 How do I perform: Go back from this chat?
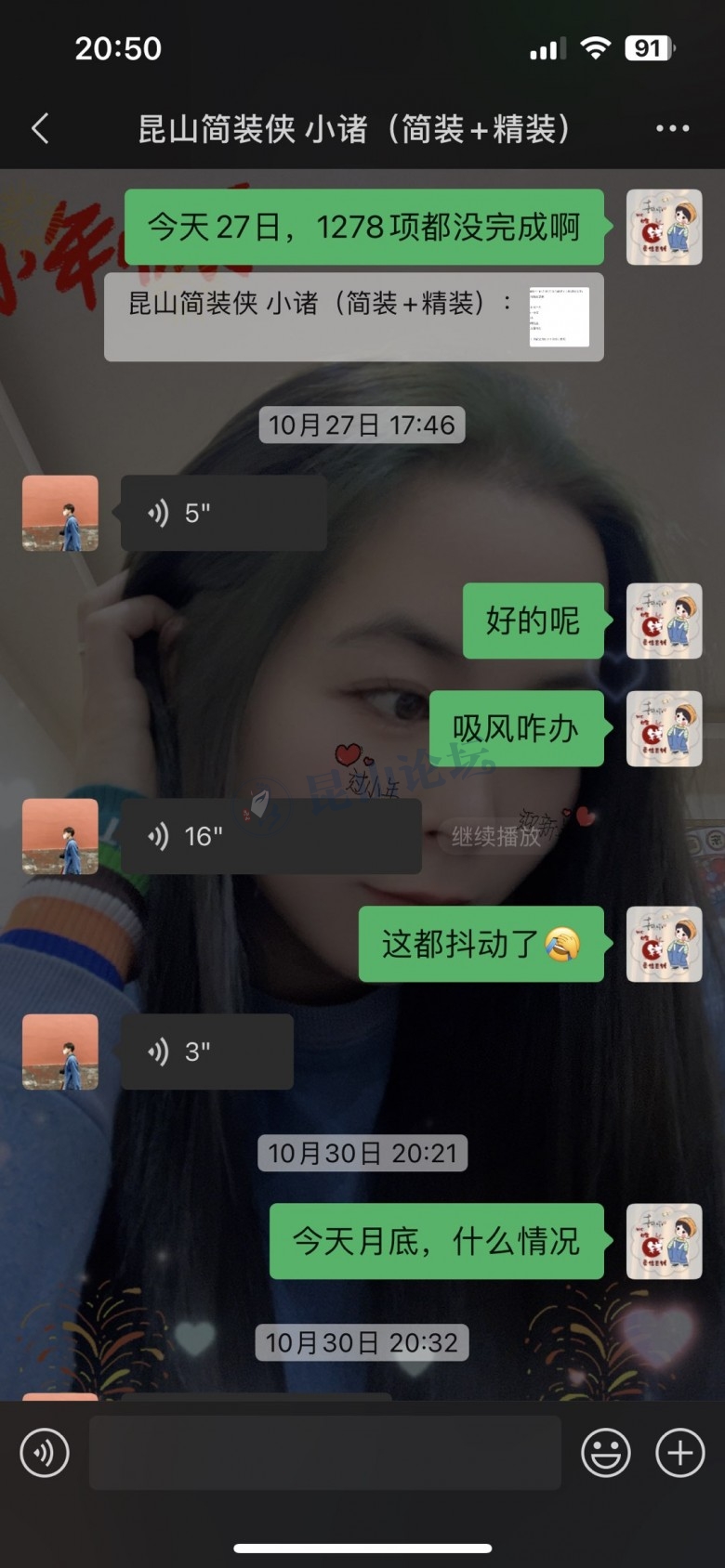click(40, 129)
